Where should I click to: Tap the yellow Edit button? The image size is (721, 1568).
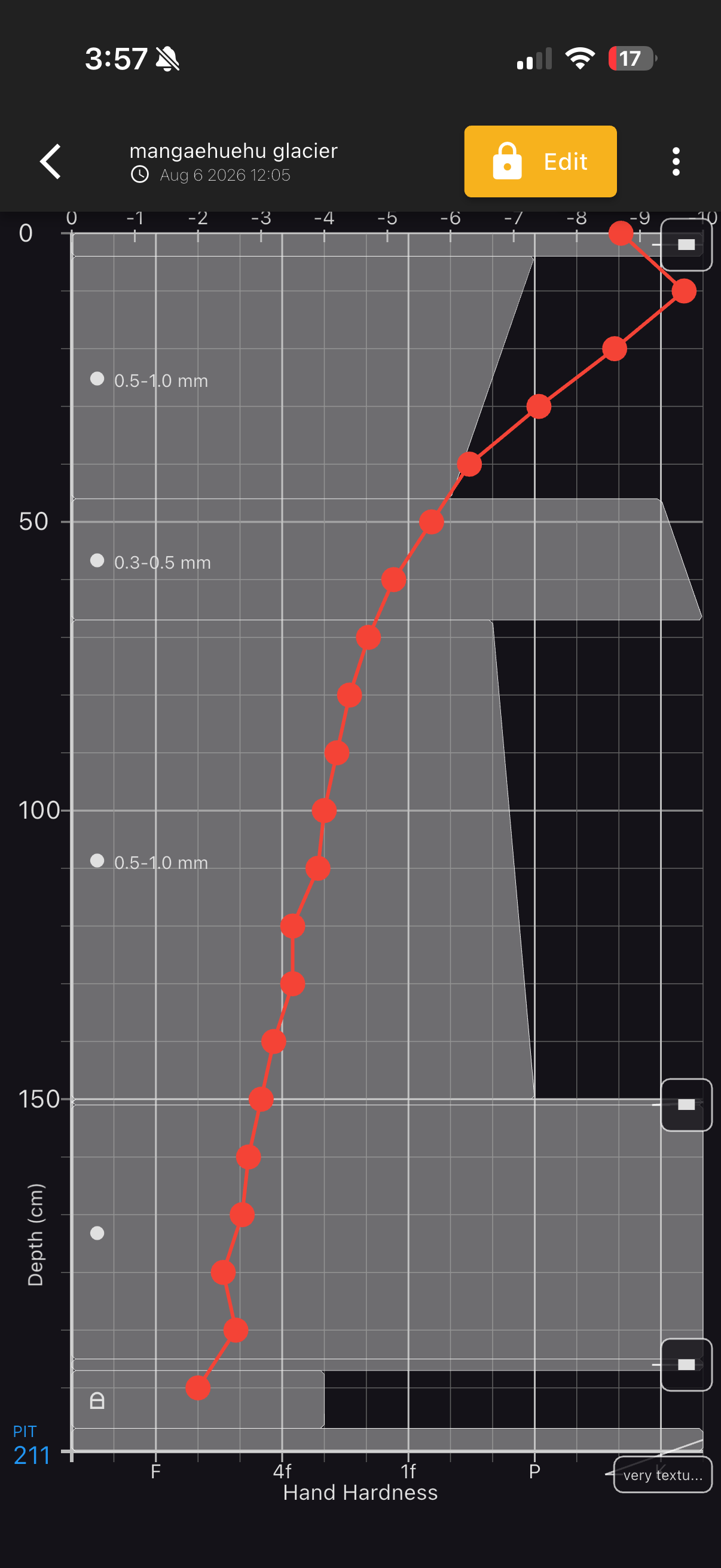pyautogui.click(x=540, y=161)
